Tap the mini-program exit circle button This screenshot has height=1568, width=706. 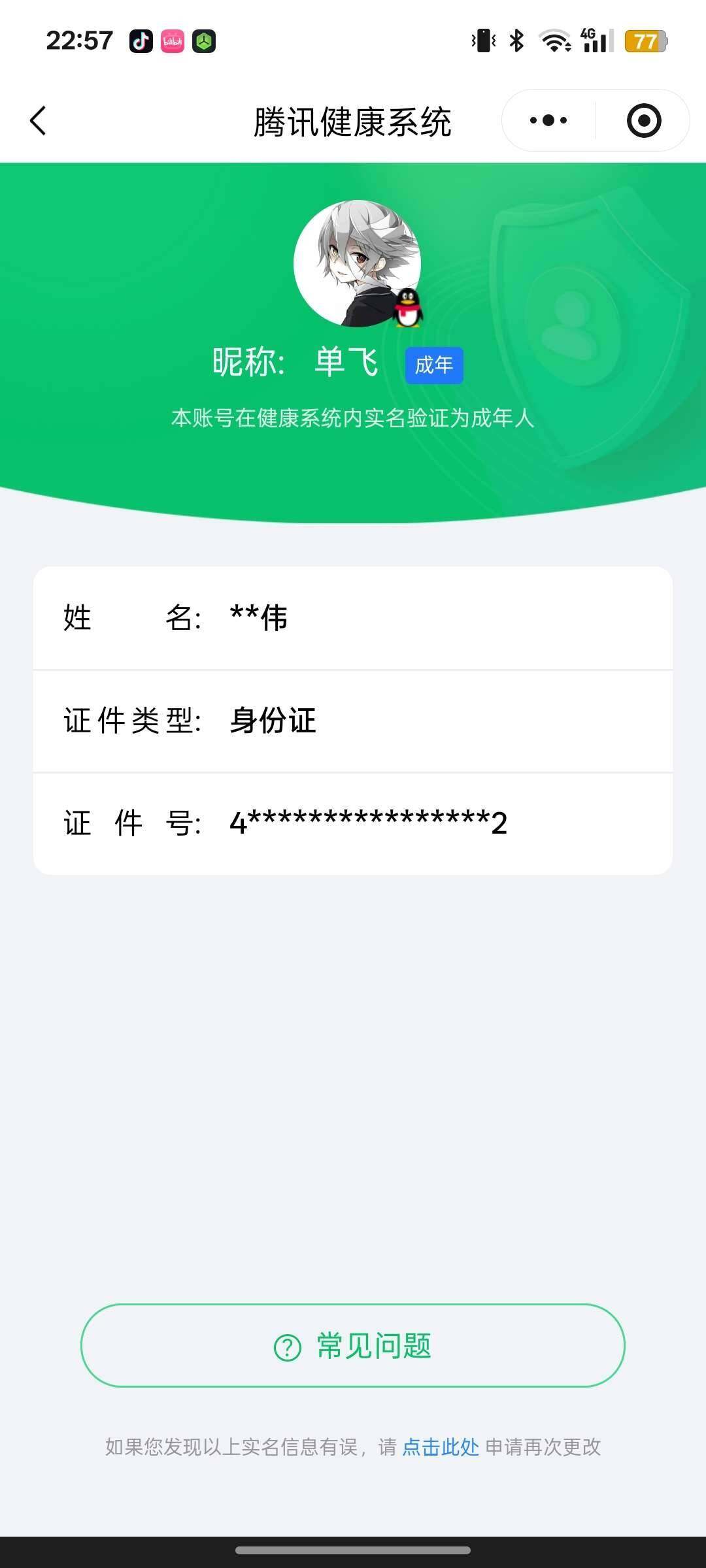pos(643,120)
